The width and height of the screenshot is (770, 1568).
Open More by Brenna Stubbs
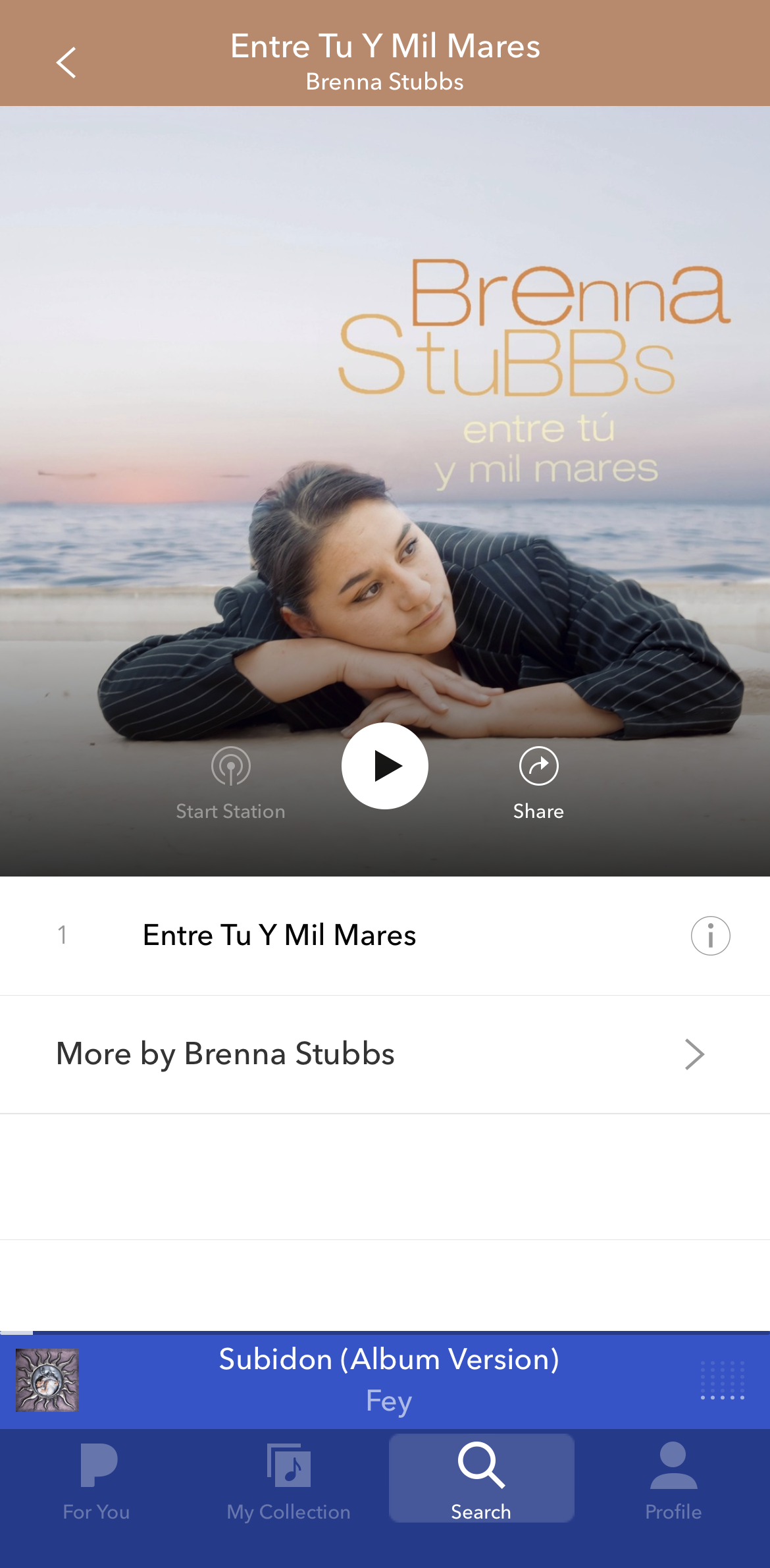[x=385, y=1054]
